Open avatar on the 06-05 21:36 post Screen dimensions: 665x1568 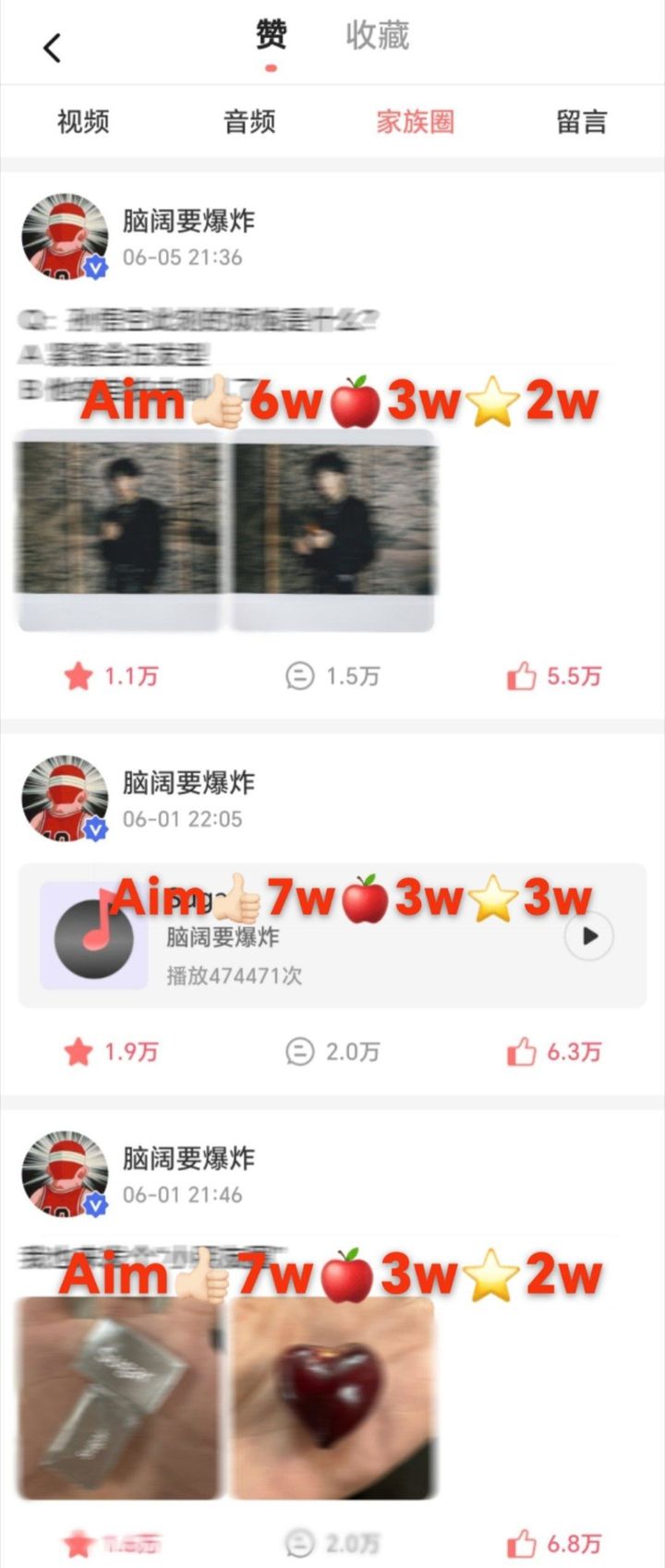(64, 236)
